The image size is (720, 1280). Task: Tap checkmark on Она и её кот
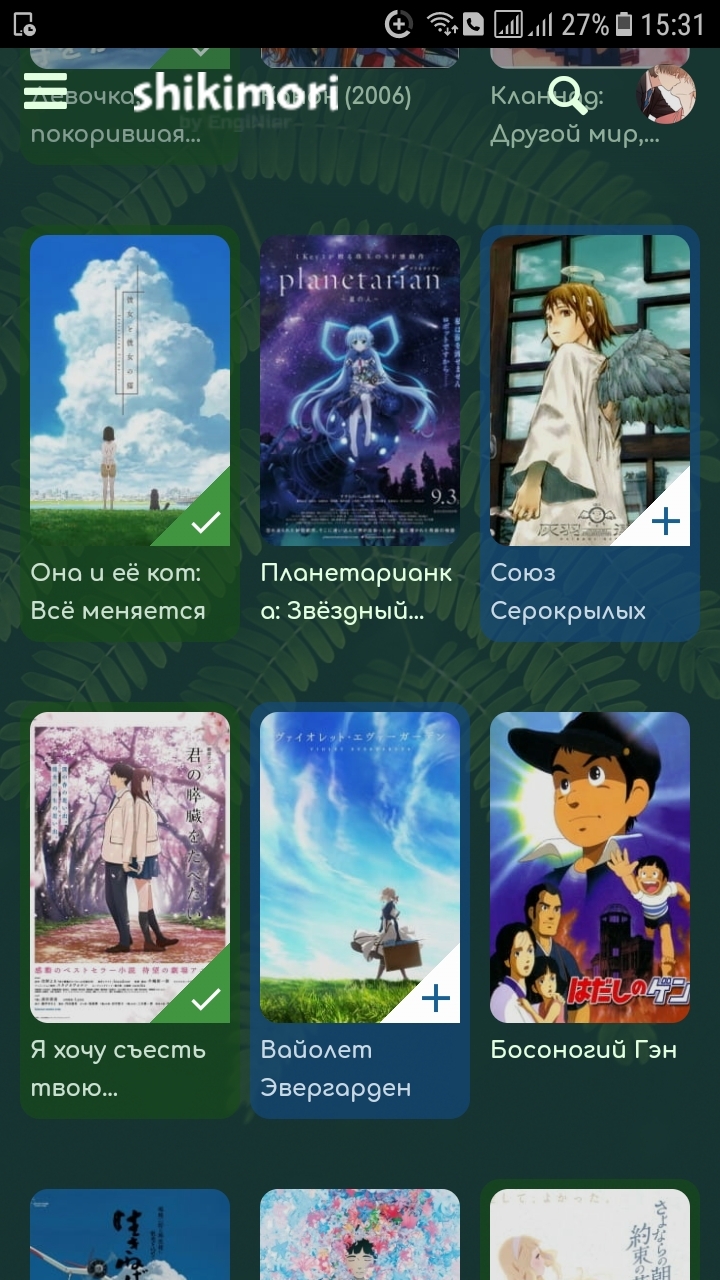[x=206, y=521]
